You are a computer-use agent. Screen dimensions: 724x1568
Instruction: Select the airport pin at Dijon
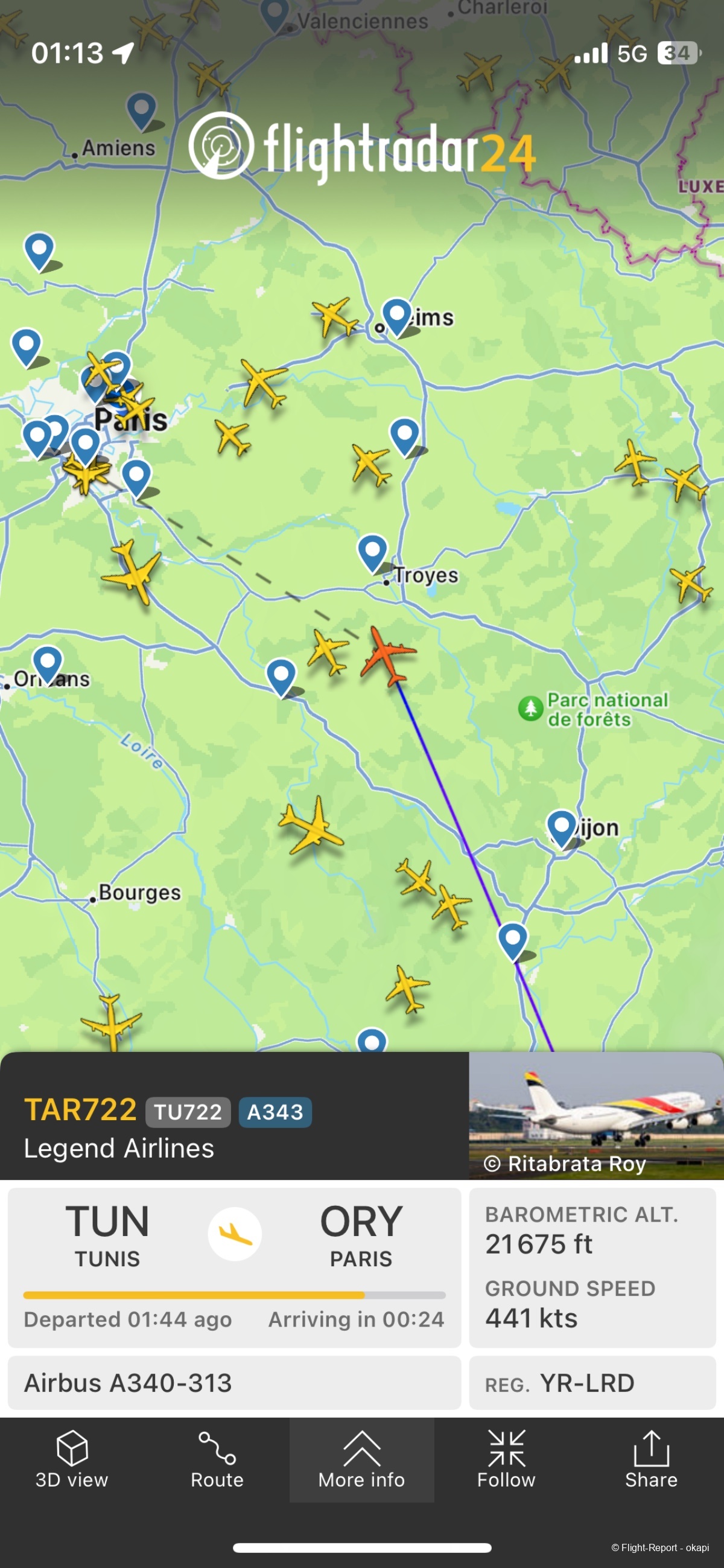point(562,826)
